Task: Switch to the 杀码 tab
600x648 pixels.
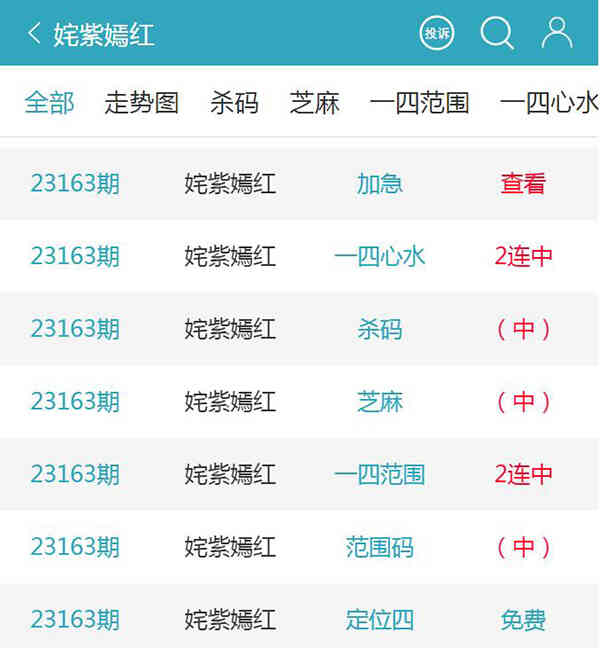Action: coord(234,102)
